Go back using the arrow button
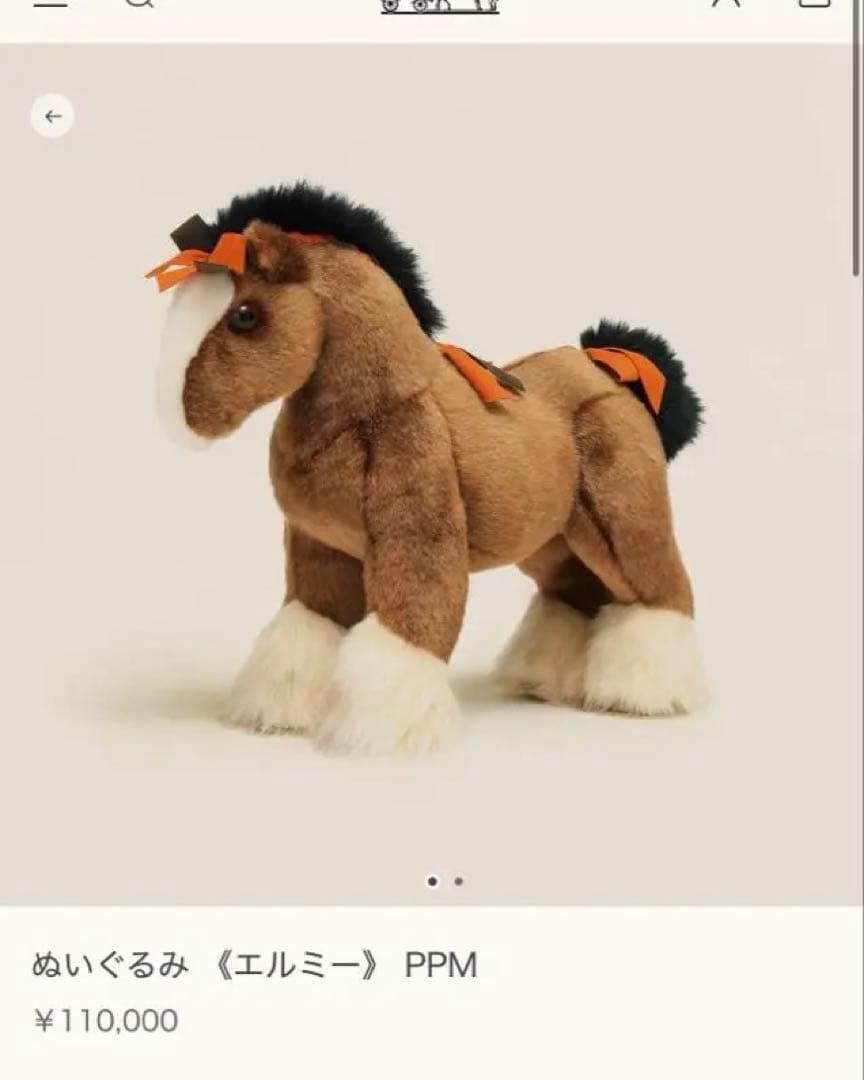This screenshot has width=864, height=1080. [52, 116]
